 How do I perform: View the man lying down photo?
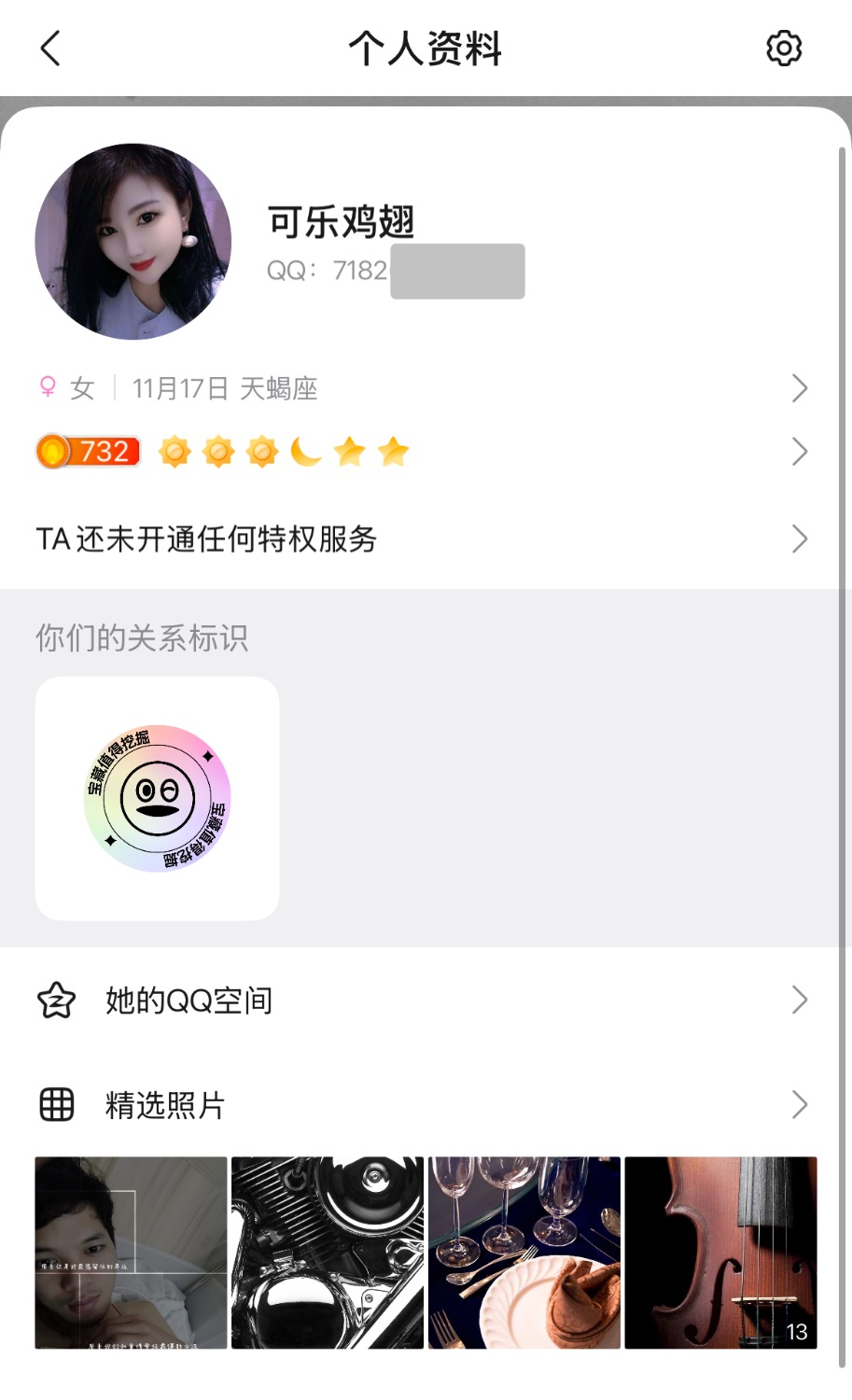(131, 1253)
